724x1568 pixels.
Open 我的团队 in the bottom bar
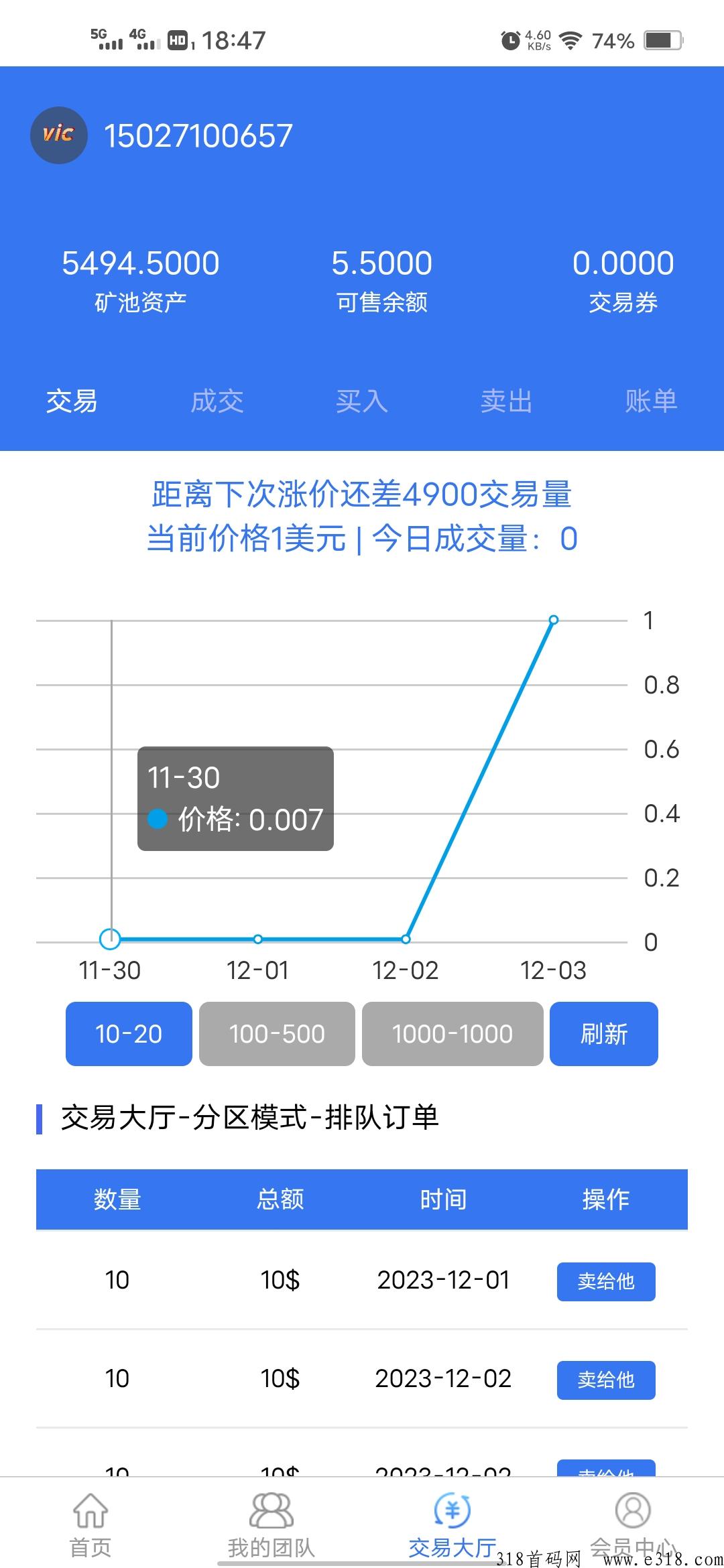271,1524
